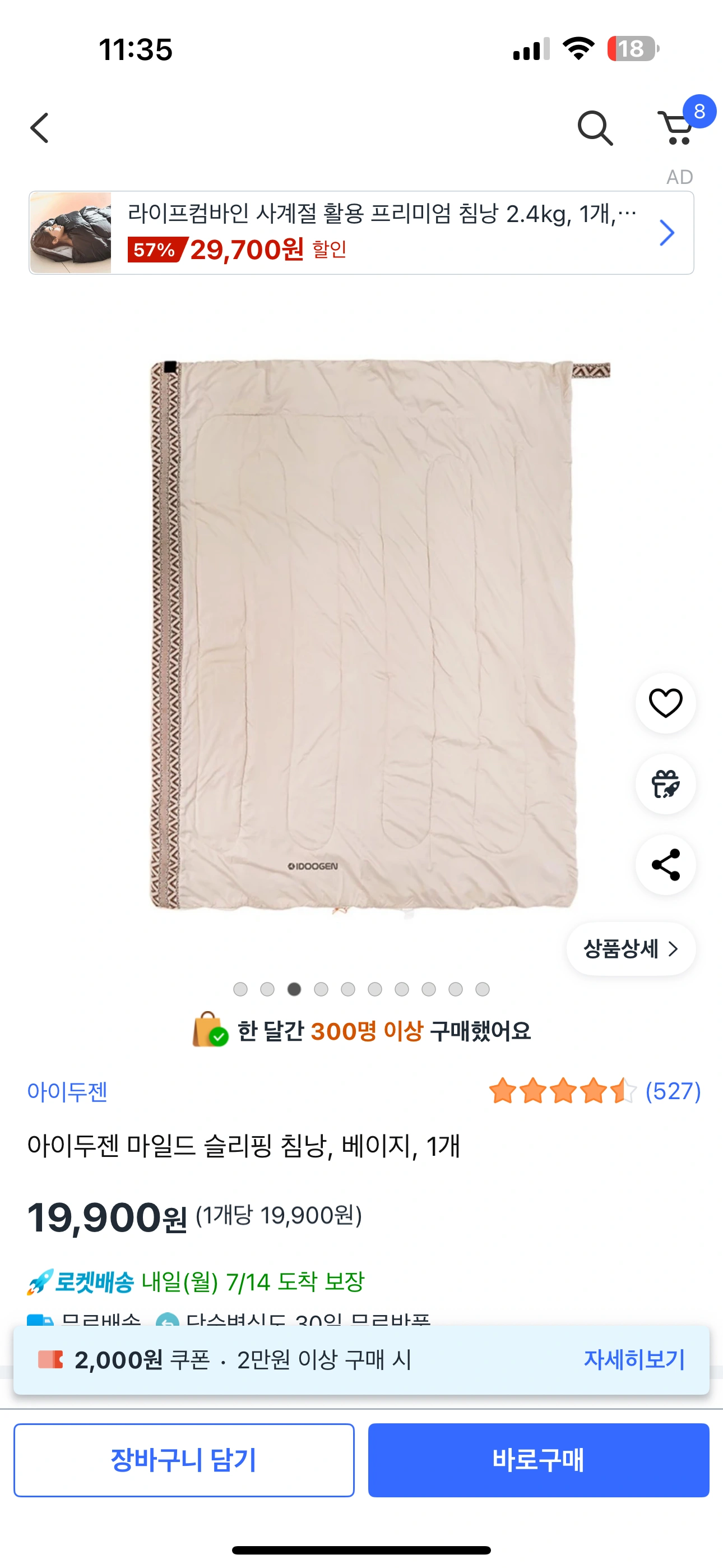Share this product
This screenshot has height=1568, width=723.
[665, 864]
